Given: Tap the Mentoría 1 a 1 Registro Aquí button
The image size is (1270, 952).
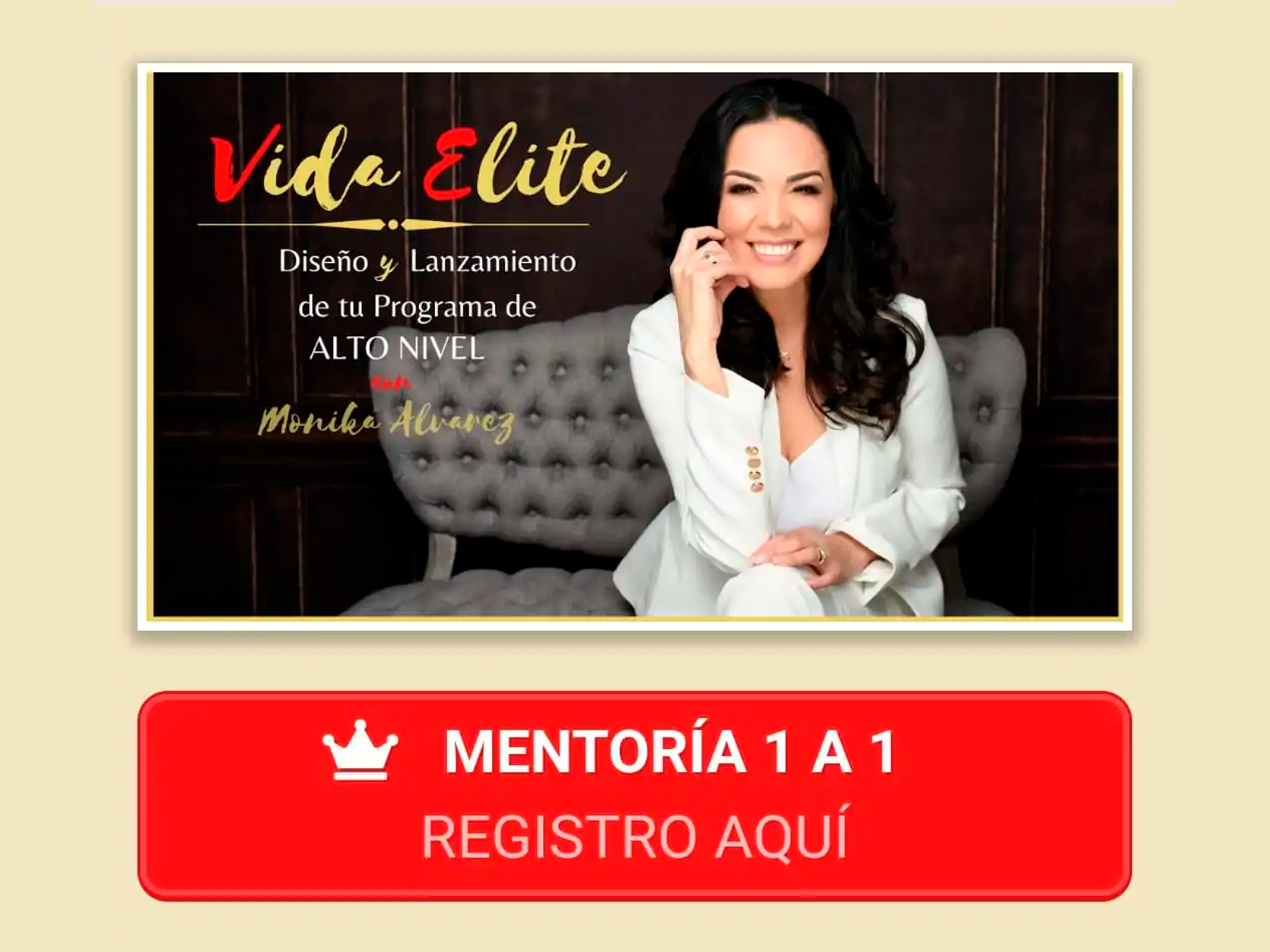Looking at the screenshot, I should tap(634, 796).
